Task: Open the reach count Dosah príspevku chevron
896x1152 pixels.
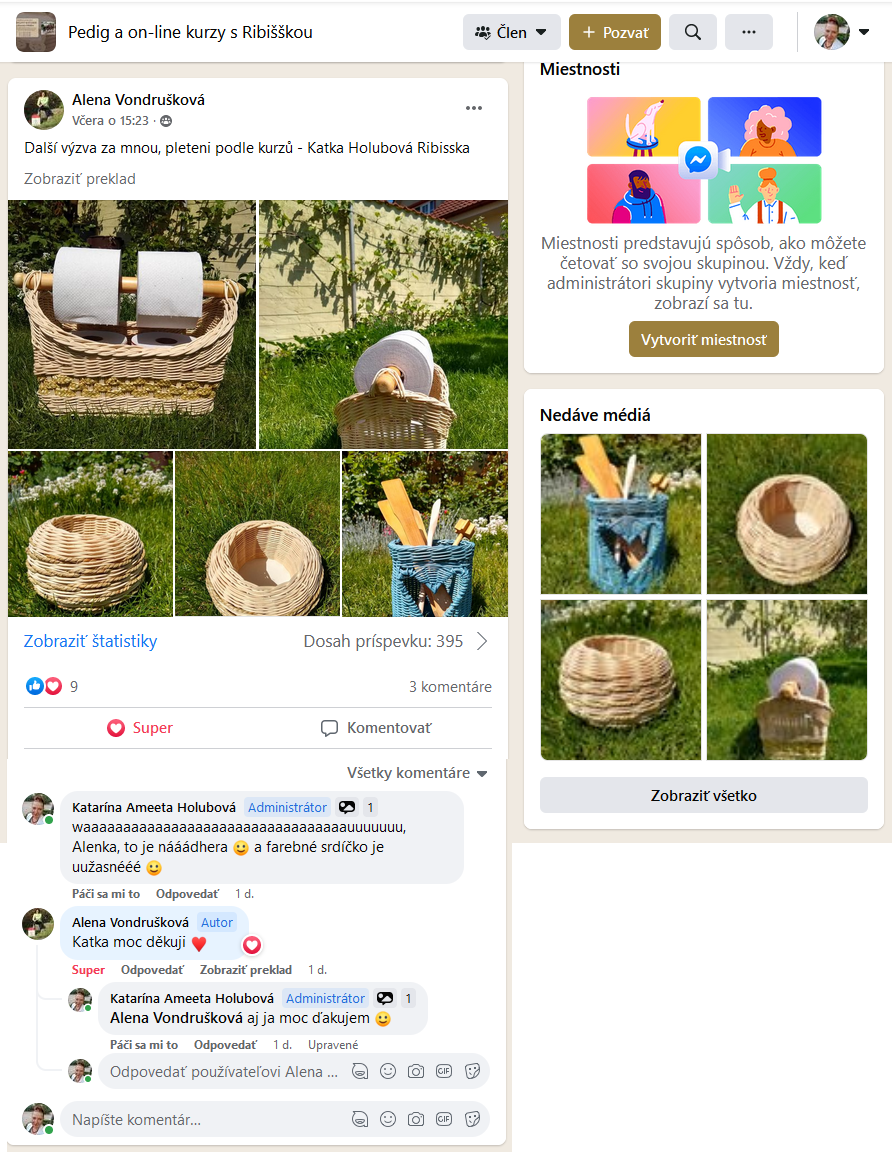Action: pos(482,641)
